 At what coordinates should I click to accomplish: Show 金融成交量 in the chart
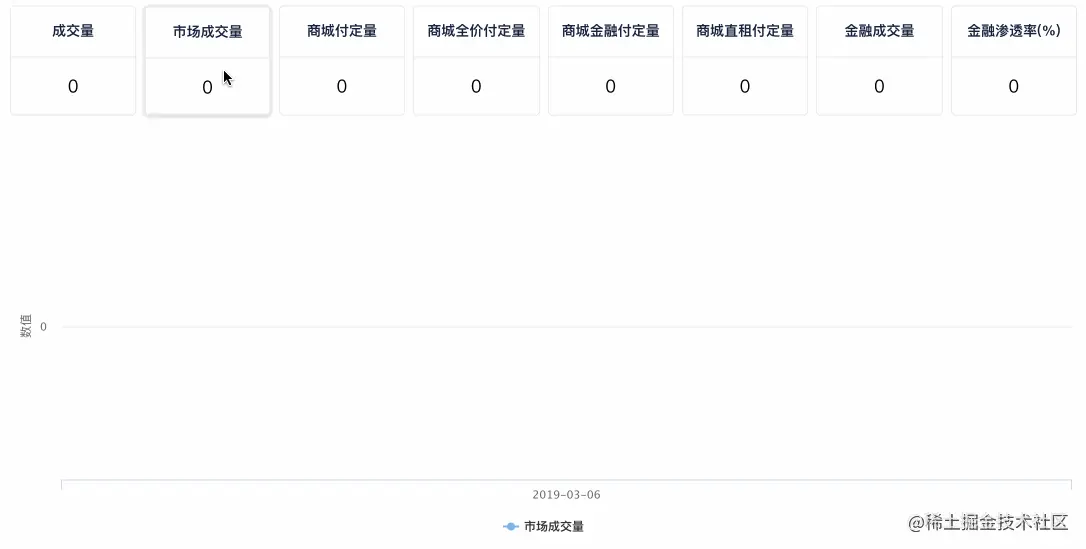(879, 60)
